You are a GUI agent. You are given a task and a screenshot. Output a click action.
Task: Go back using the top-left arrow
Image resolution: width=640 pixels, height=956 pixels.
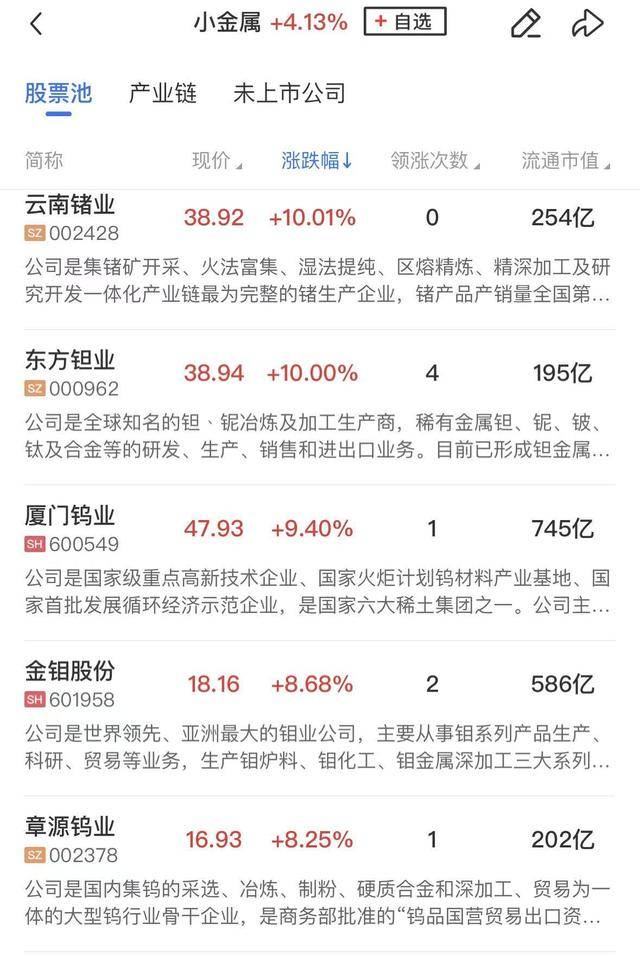click(x=36, y=24)
